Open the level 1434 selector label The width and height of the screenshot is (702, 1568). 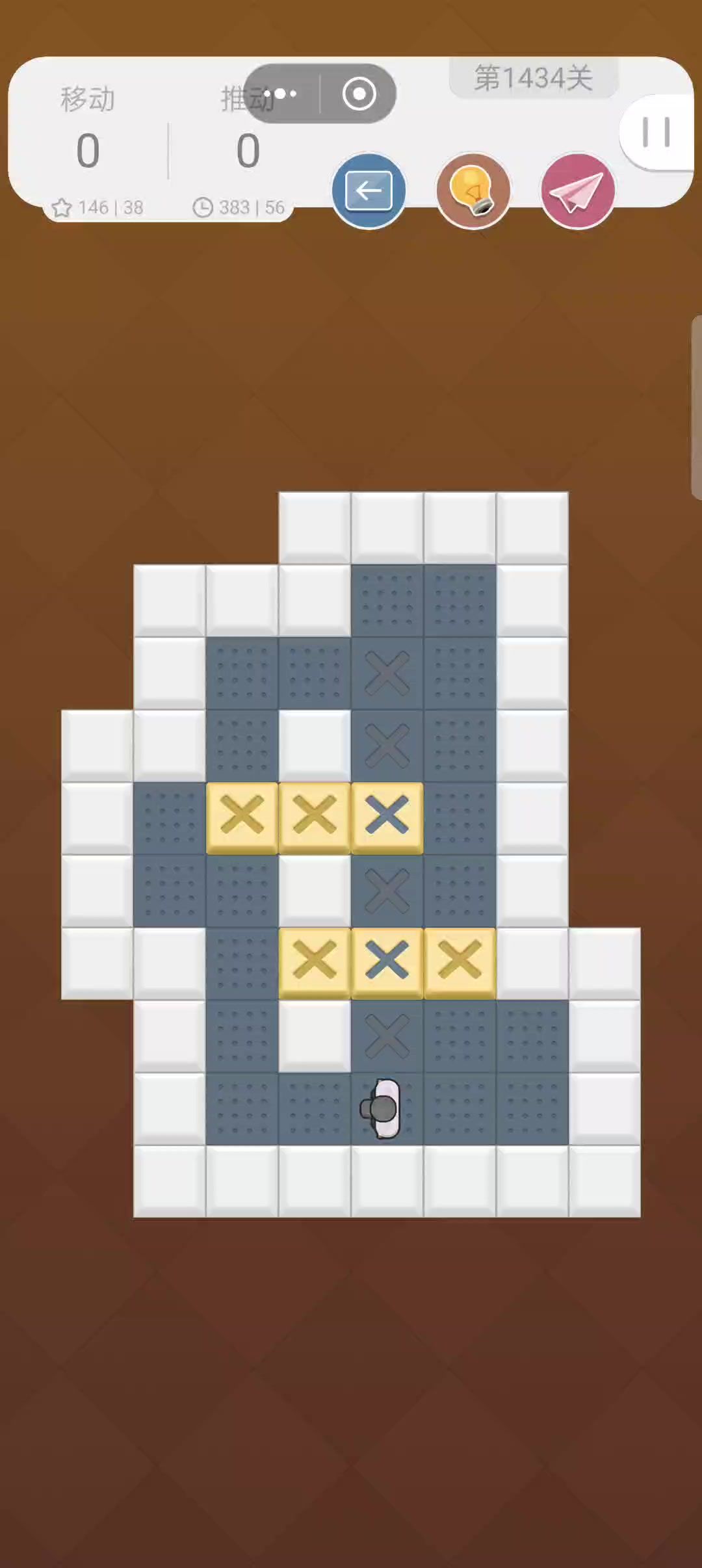[x=533, y=78]
